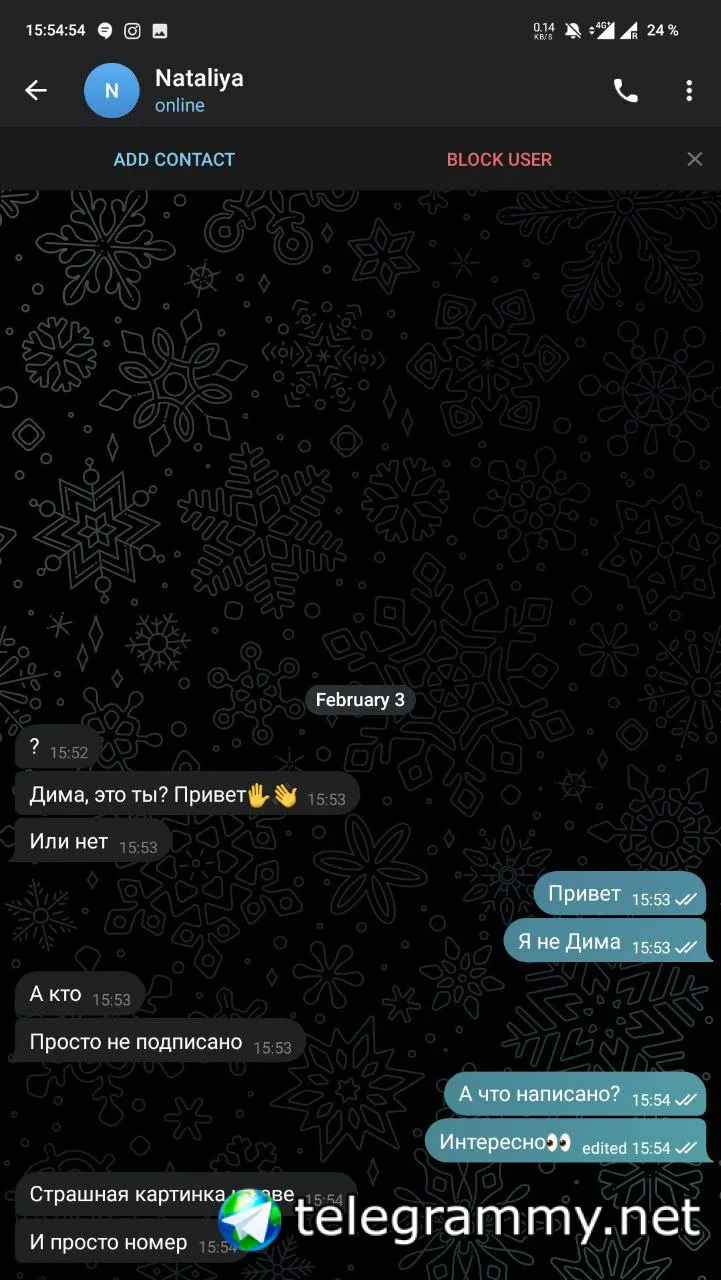Open the three-dot overflow menu
Image resolution: width=721 pixels, height=1280 pixels.
click(x=689, y=91)
